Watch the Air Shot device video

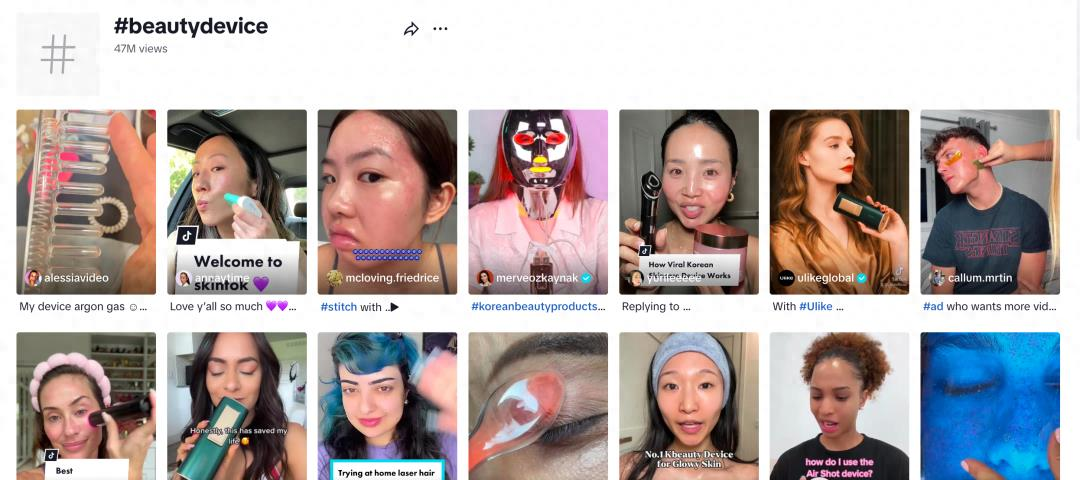[x=839, y=405]
